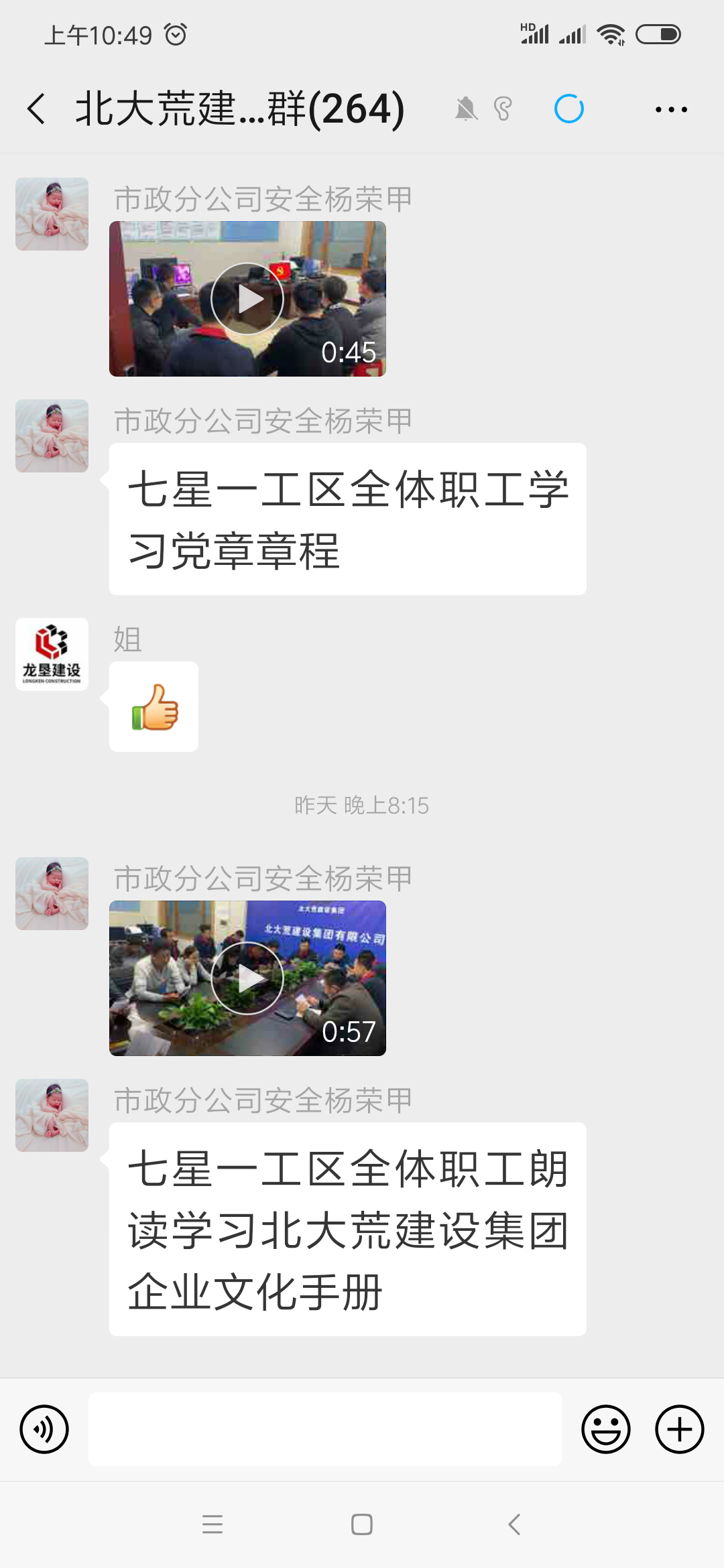Viewport: 724px width, 1568px height.
Task: Open the plus attachments menu
Action: 679,1429
